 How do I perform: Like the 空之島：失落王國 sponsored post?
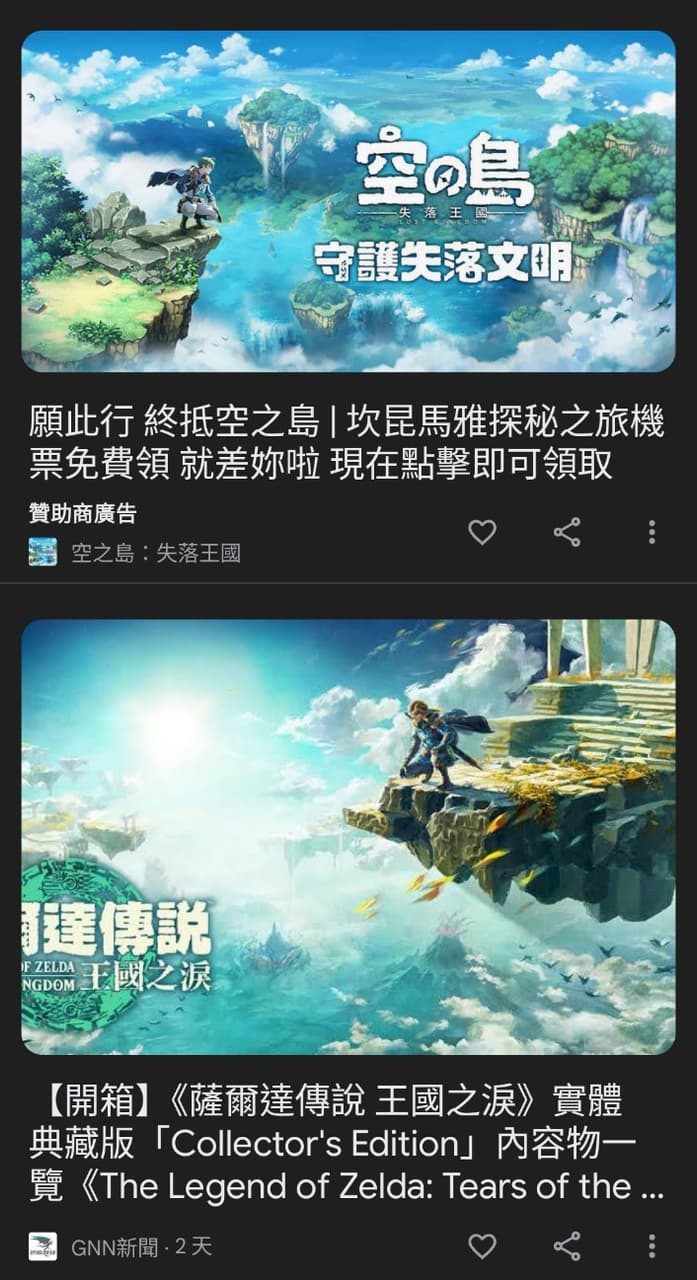pos(482,533)
